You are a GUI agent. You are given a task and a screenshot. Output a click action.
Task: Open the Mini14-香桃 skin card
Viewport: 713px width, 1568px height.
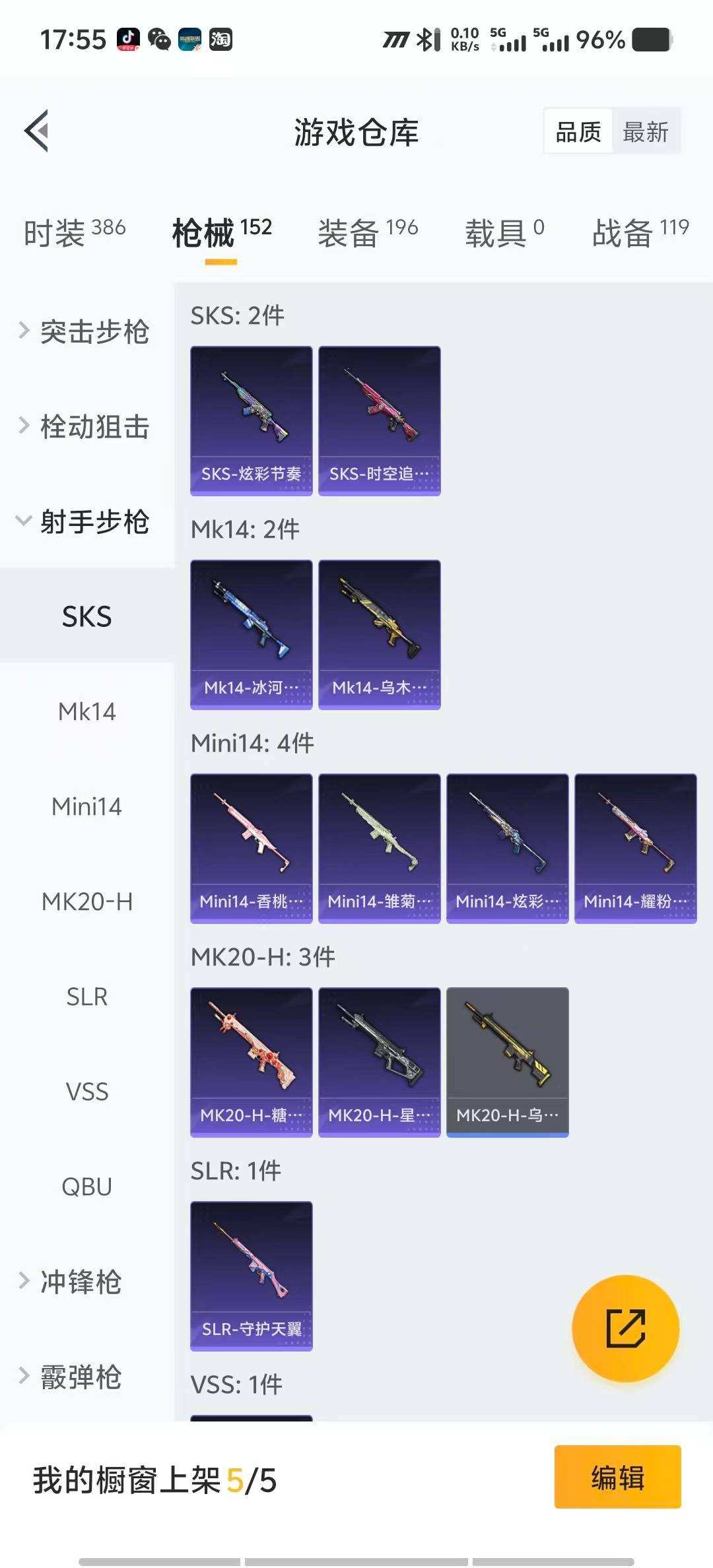point(251,848)
